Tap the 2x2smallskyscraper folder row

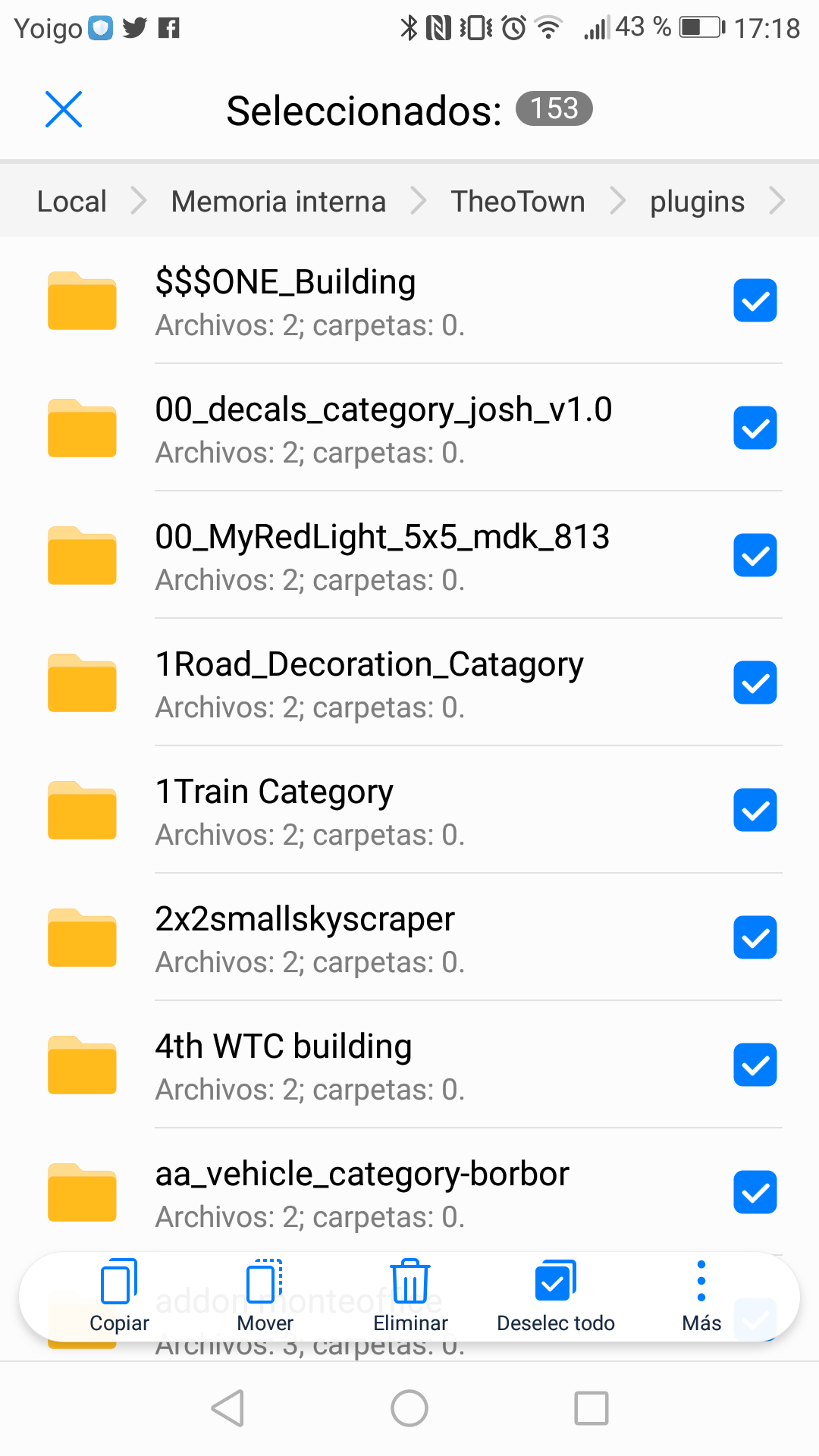coord(409,937)
